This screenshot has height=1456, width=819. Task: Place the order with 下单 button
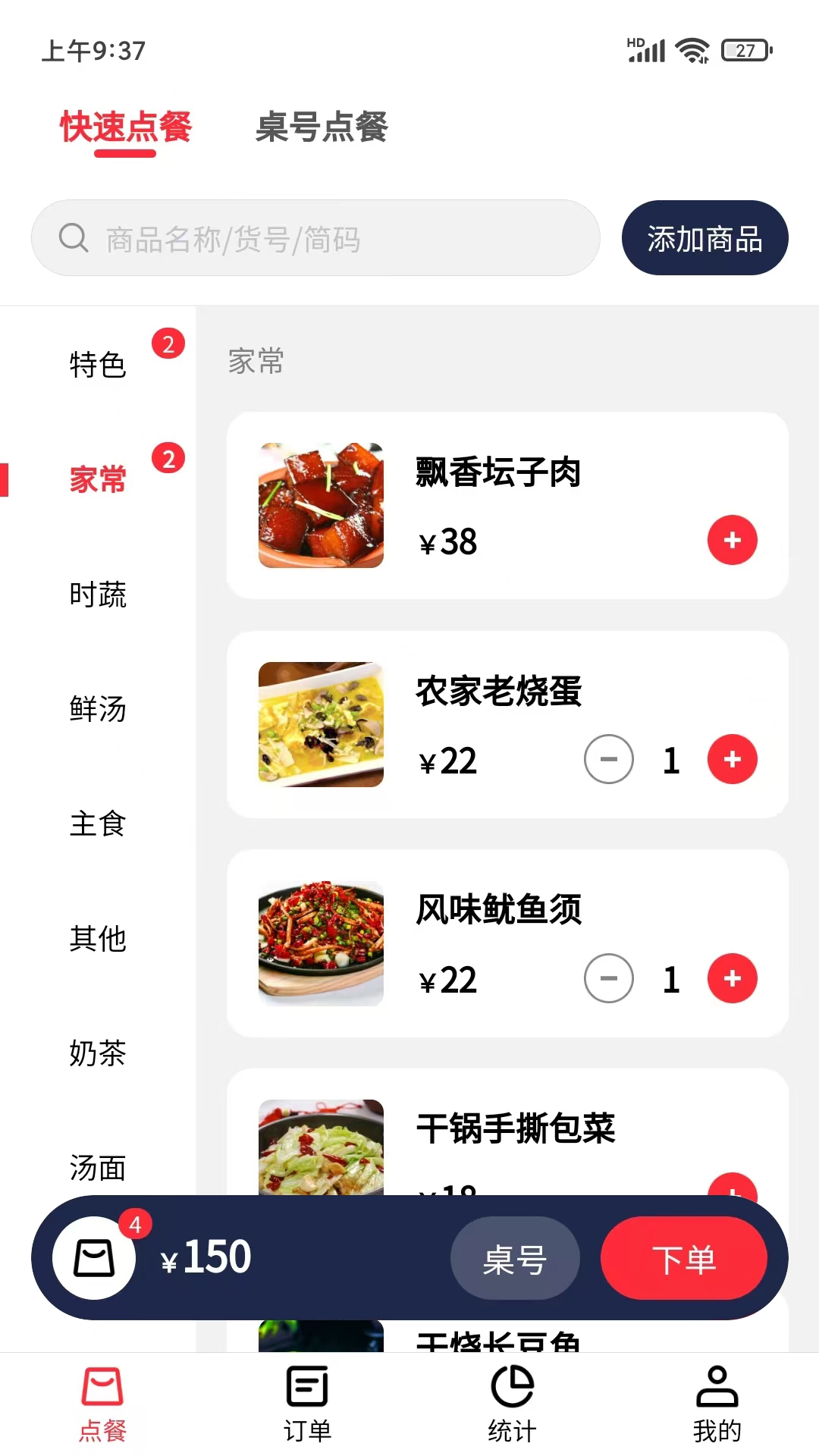[x=683, y=1257]
